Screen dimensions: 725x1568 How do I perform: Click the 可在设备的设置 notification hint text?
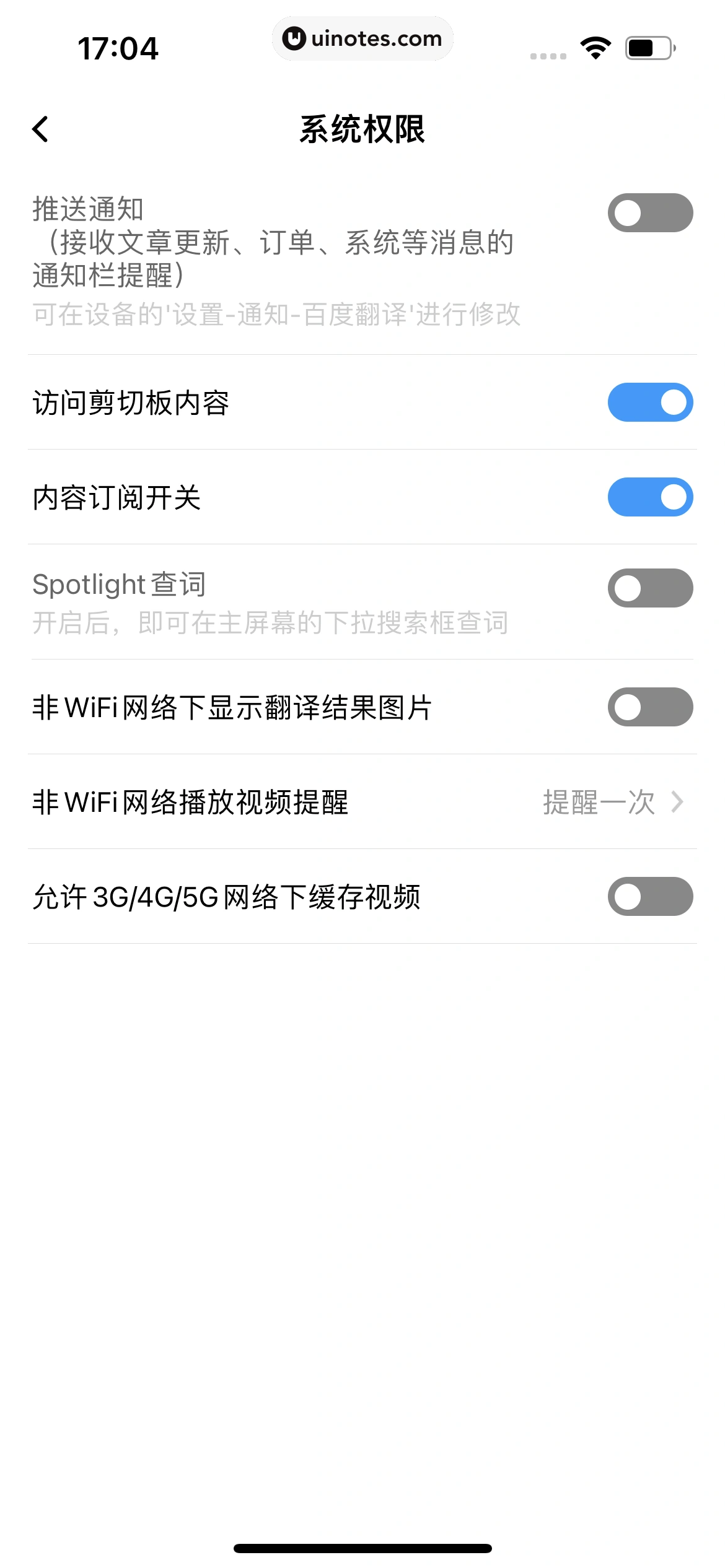[x=276, y=316]
